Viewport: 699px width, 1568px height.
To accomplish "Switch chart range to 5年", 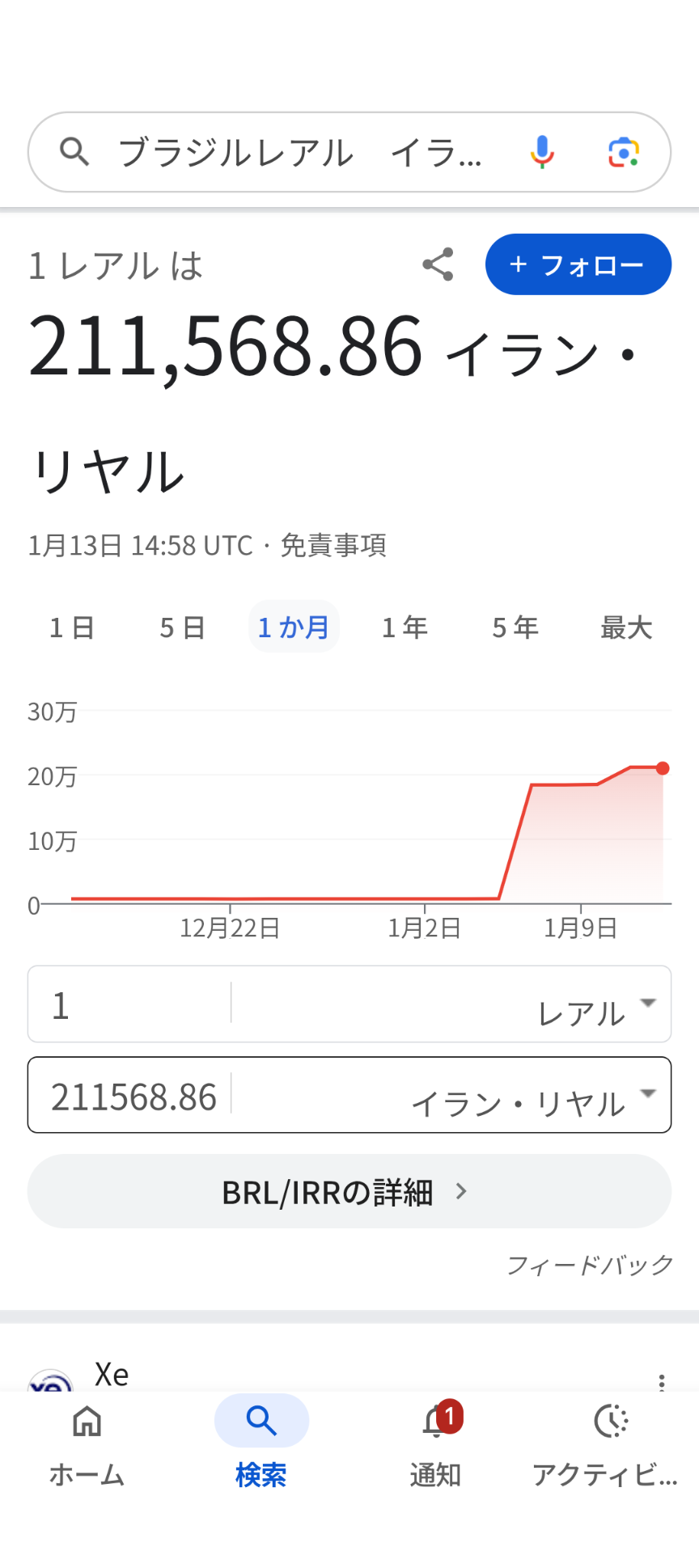I will coord(515,628).
